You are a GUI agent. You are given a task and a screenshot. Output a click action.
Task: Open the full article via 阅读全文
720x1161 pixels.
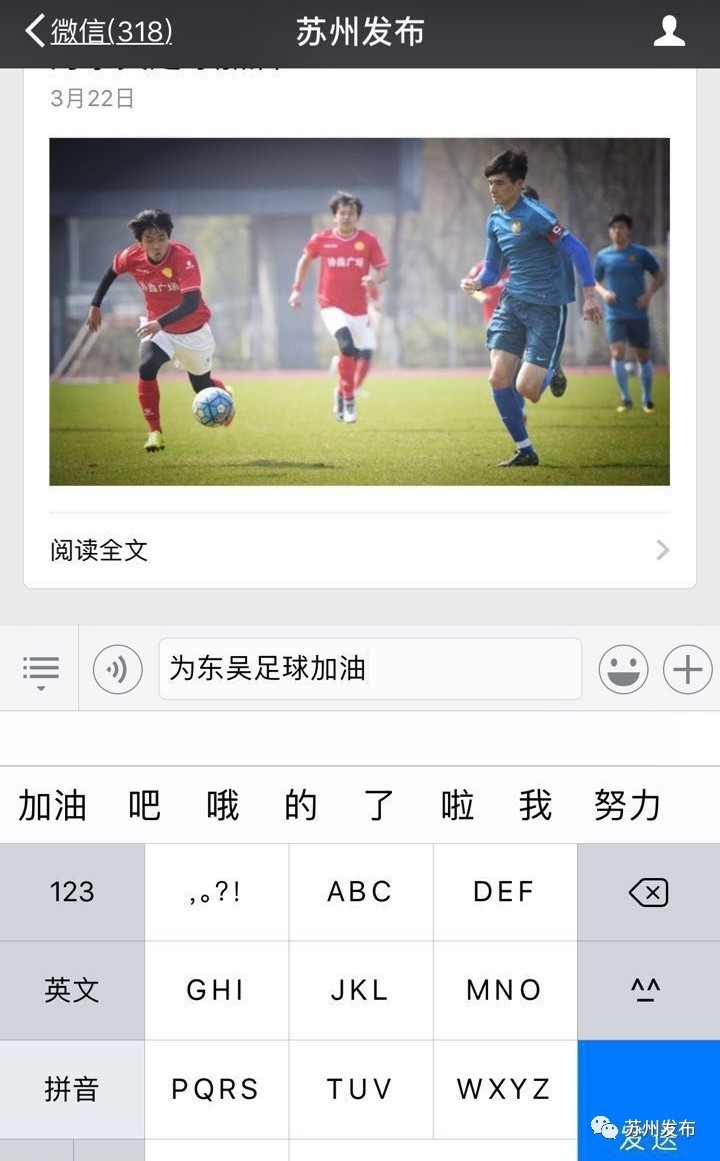(97, 550)
